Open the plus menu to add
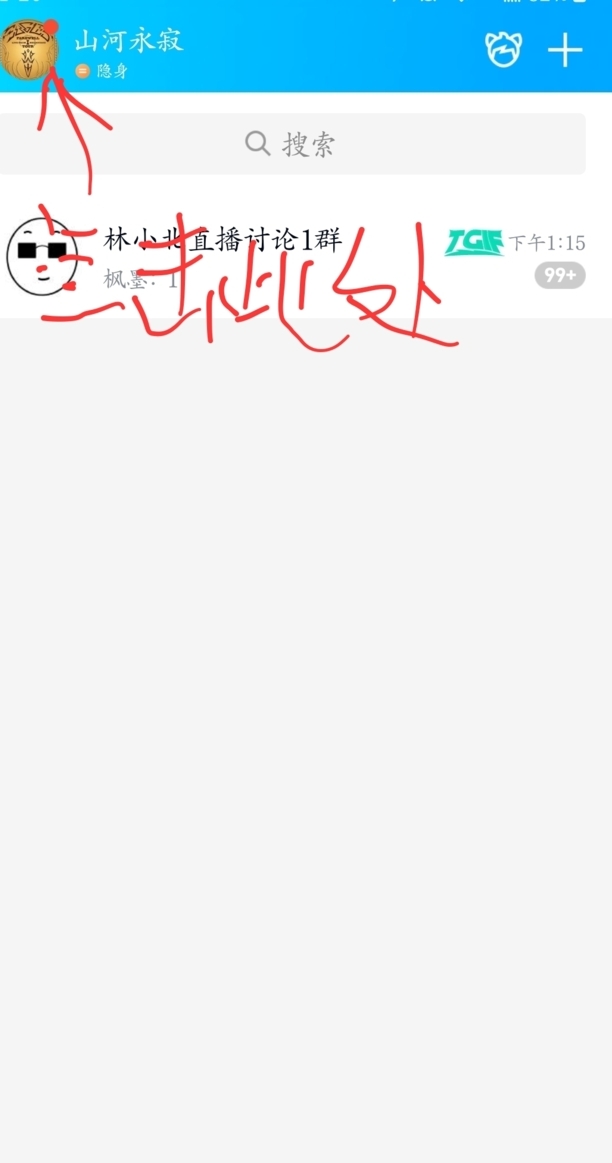The image size is (612, 1163). (565, 50)
